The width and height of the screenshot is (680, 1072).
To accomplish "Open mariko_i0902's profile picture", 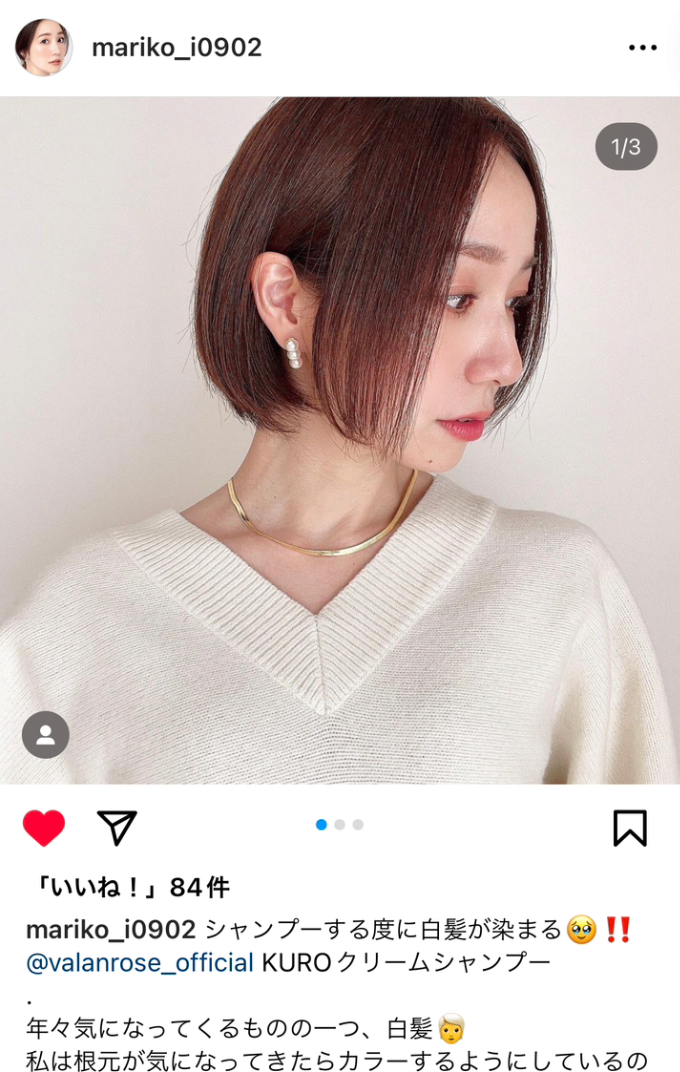I will tap(44, 47).
